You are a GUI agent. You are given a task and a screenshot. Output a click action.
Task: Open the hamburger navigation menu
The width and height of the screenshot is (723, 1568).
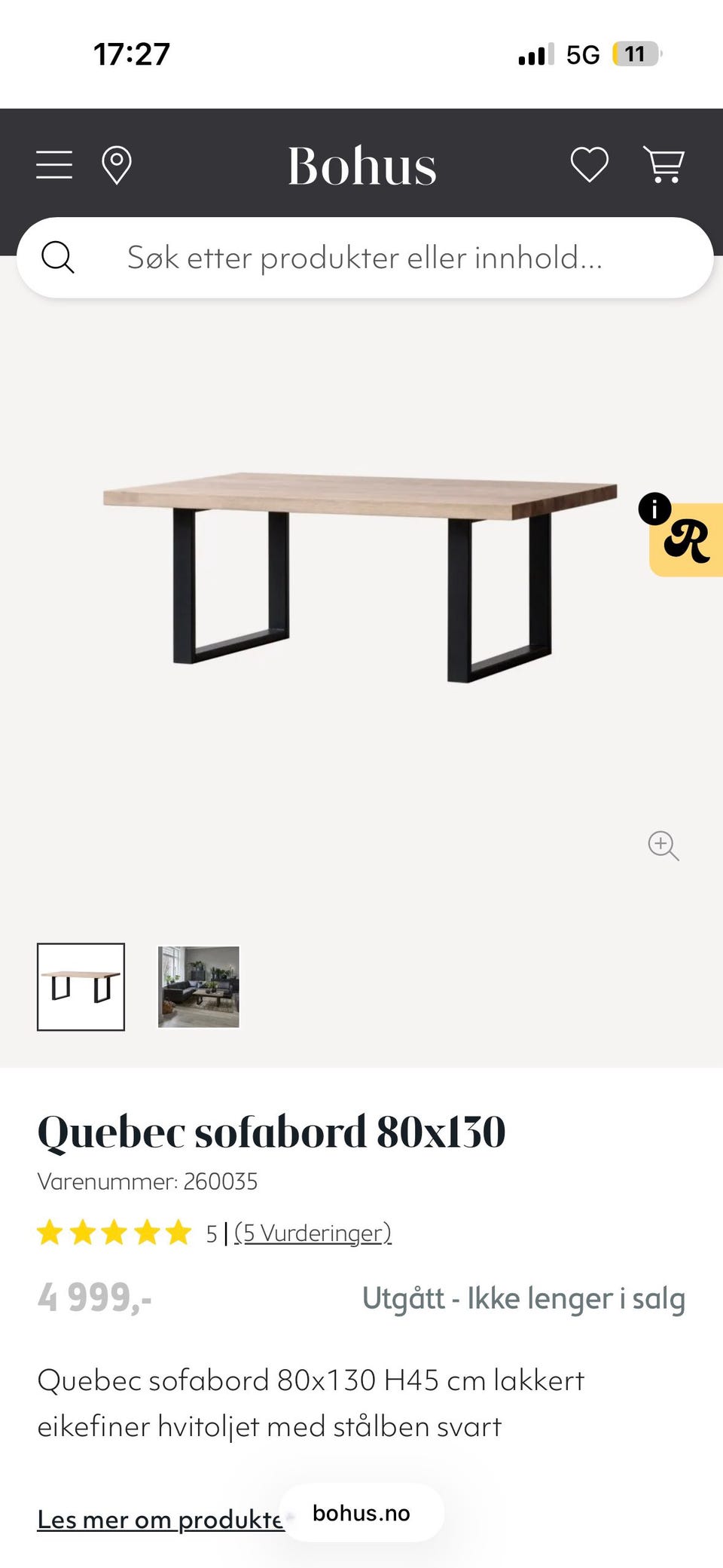point(53,164)
